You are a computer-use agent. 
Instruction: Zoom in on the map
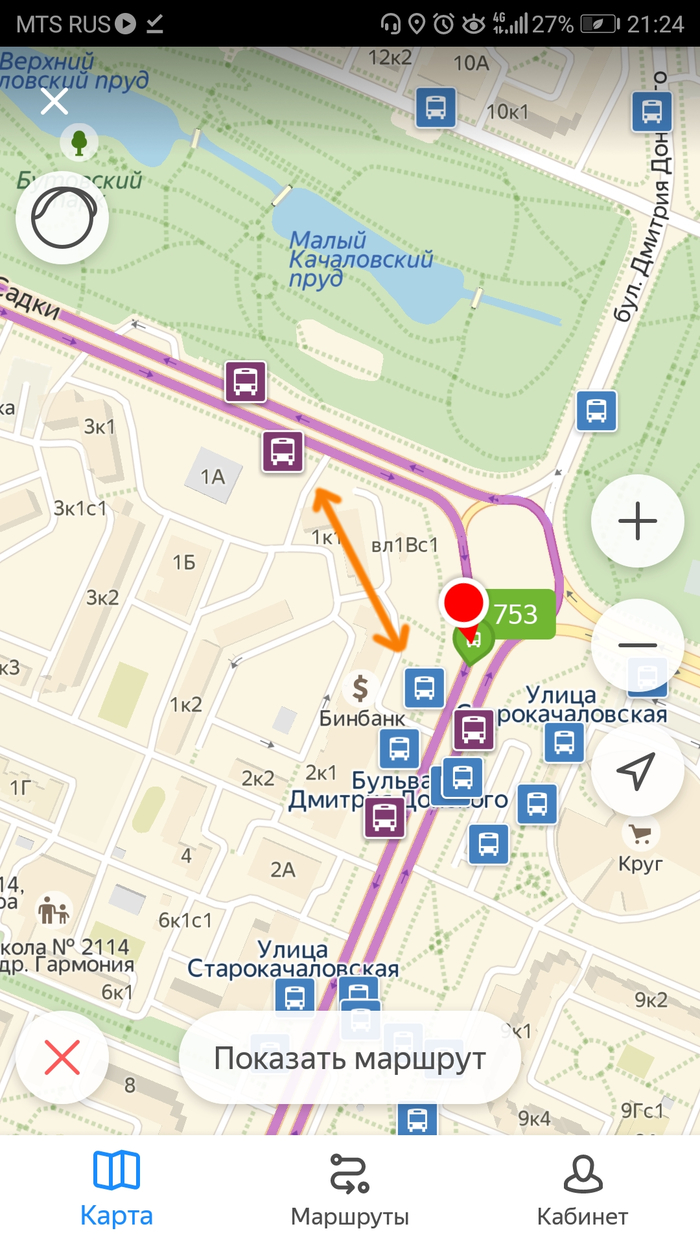tap(637, 521)
